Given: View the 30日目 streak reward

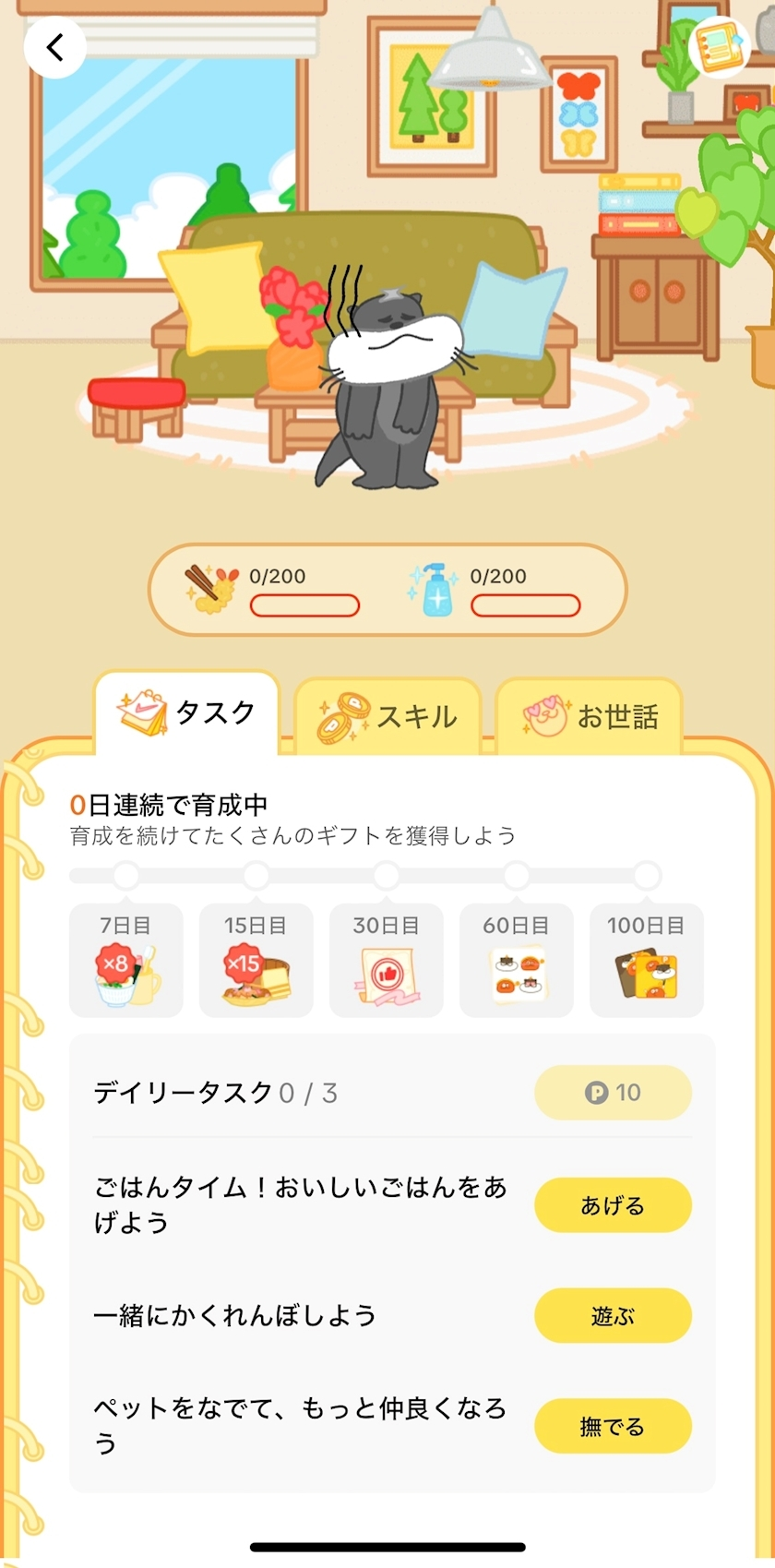Looking at the screenshot, I should (x=387, y=961).
